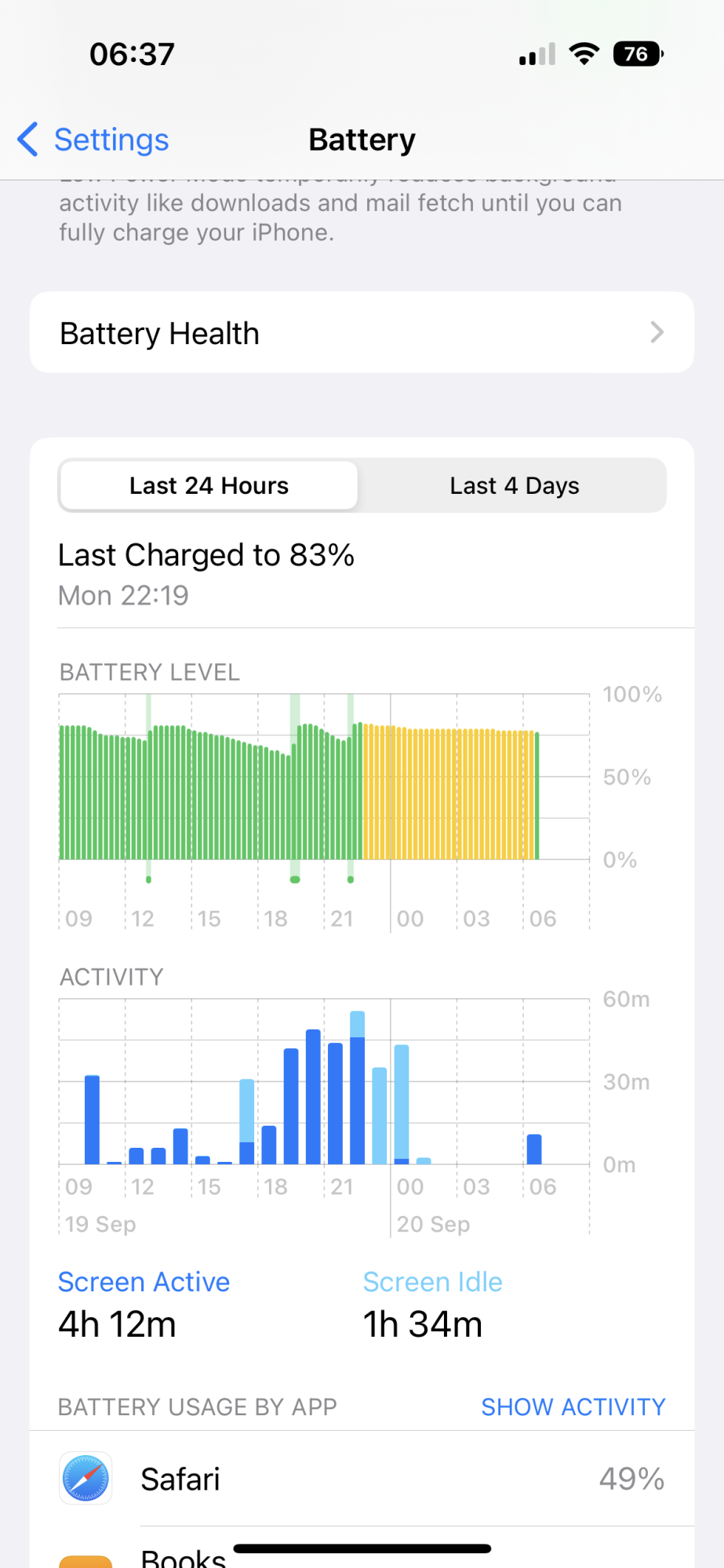Image resolution: width=724 pixels, height=1568 pixels.
Task: Switch to Last 4 Days view
Action: pos(514,486)
